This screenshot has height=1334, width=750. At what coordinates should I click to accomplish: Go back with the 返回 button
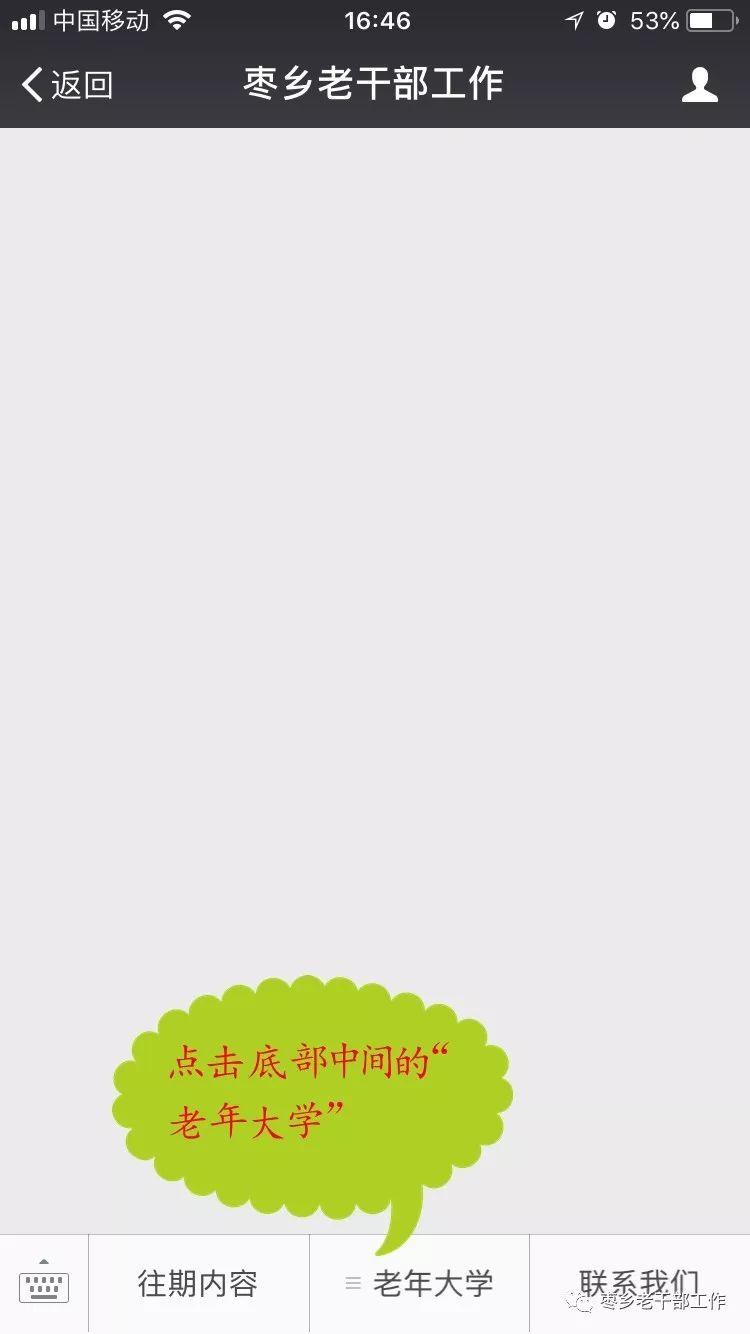click(x=67, y=85)
